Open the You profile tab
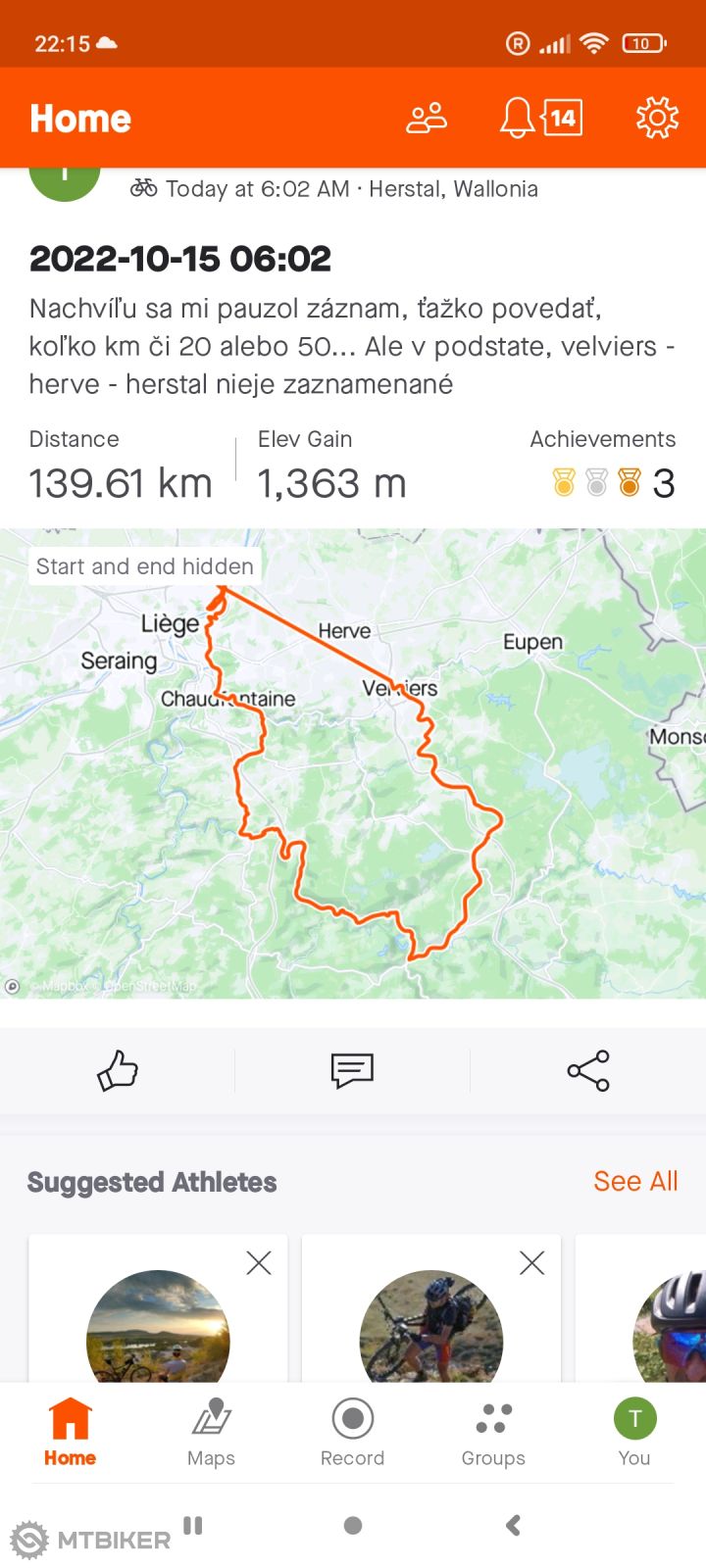 click(634, 1432)
